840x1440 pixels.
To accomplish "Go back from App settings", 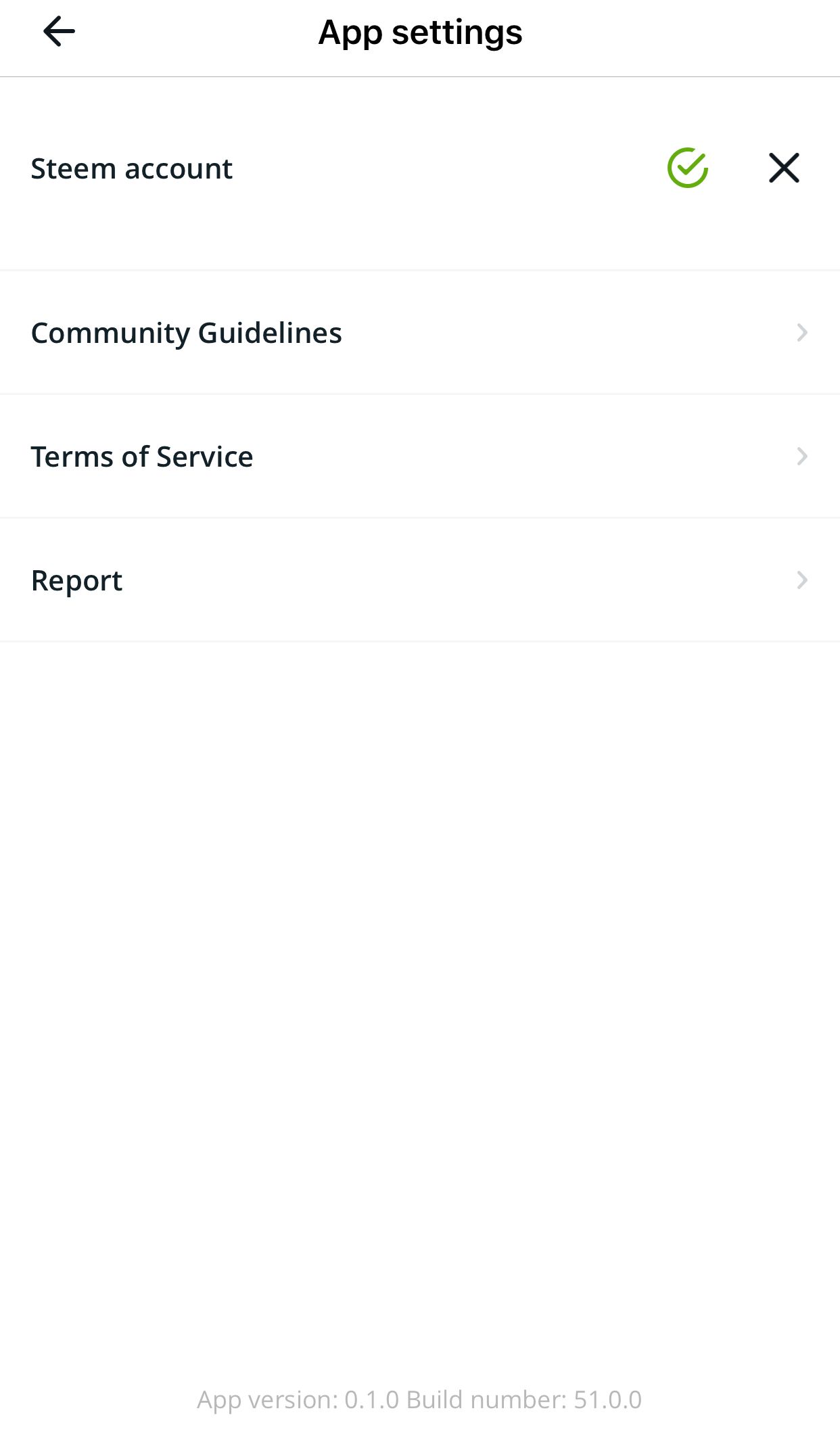I will [x=59, y=32].
